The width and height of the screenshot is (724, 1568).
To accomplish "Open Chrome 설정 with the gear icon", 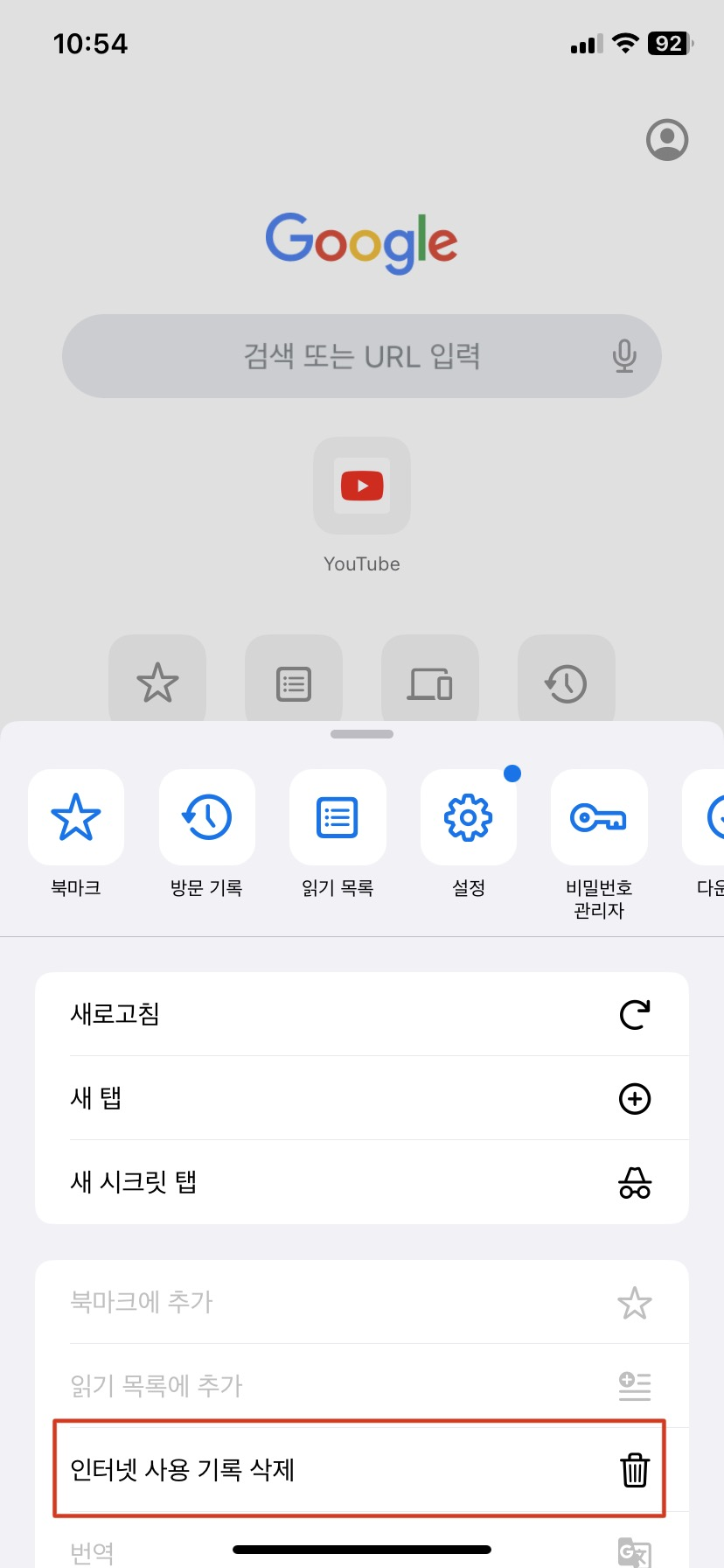I will click(x=469, y=816).
